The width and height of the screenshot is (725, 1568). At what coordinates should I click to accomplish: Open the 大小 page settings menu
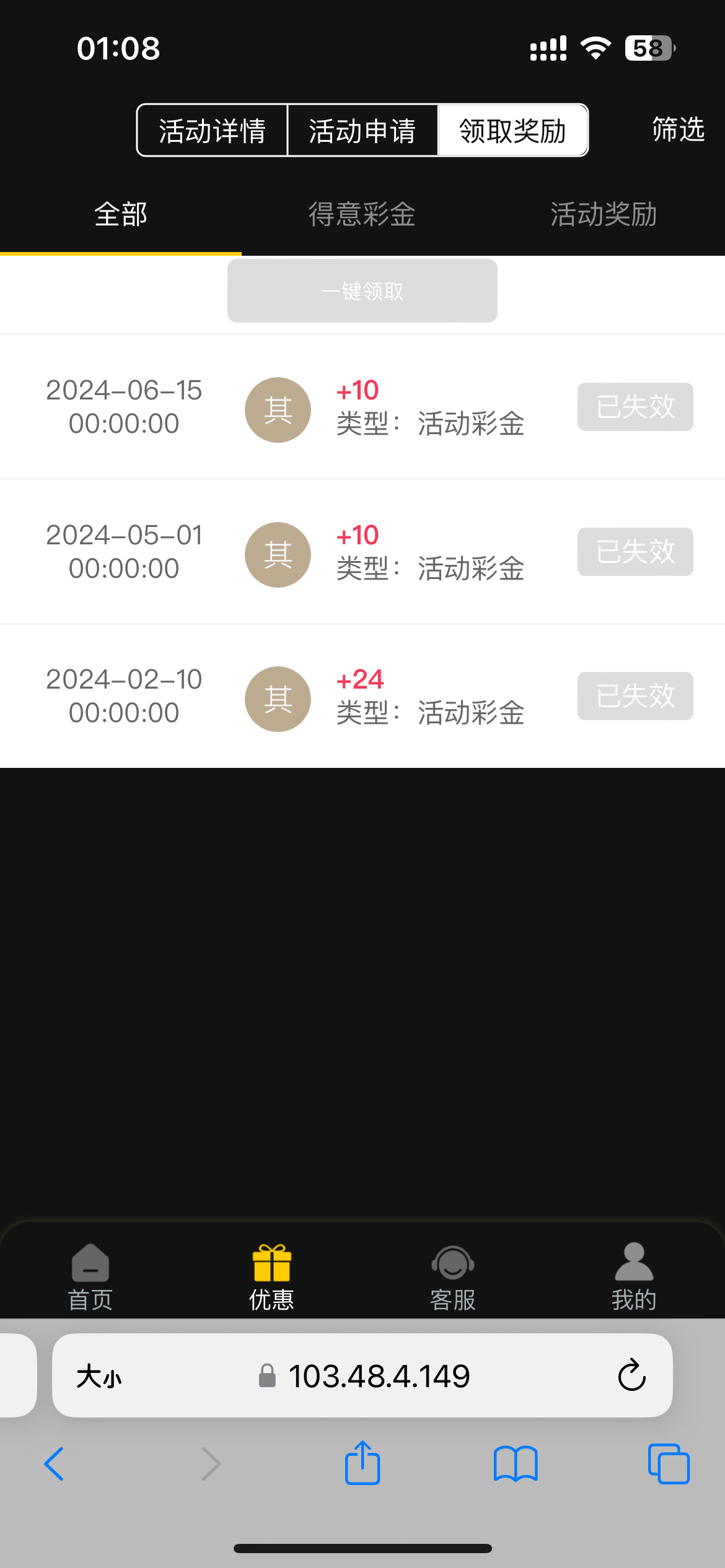(x=99, y=1376)
